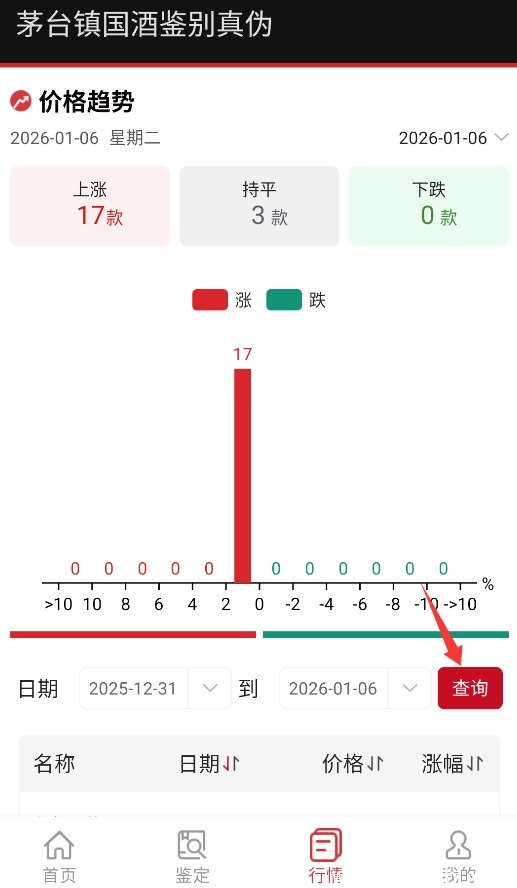Select the 持平 3款 card
The height and width of the screenshot is (888, 517).
(259, 206)
